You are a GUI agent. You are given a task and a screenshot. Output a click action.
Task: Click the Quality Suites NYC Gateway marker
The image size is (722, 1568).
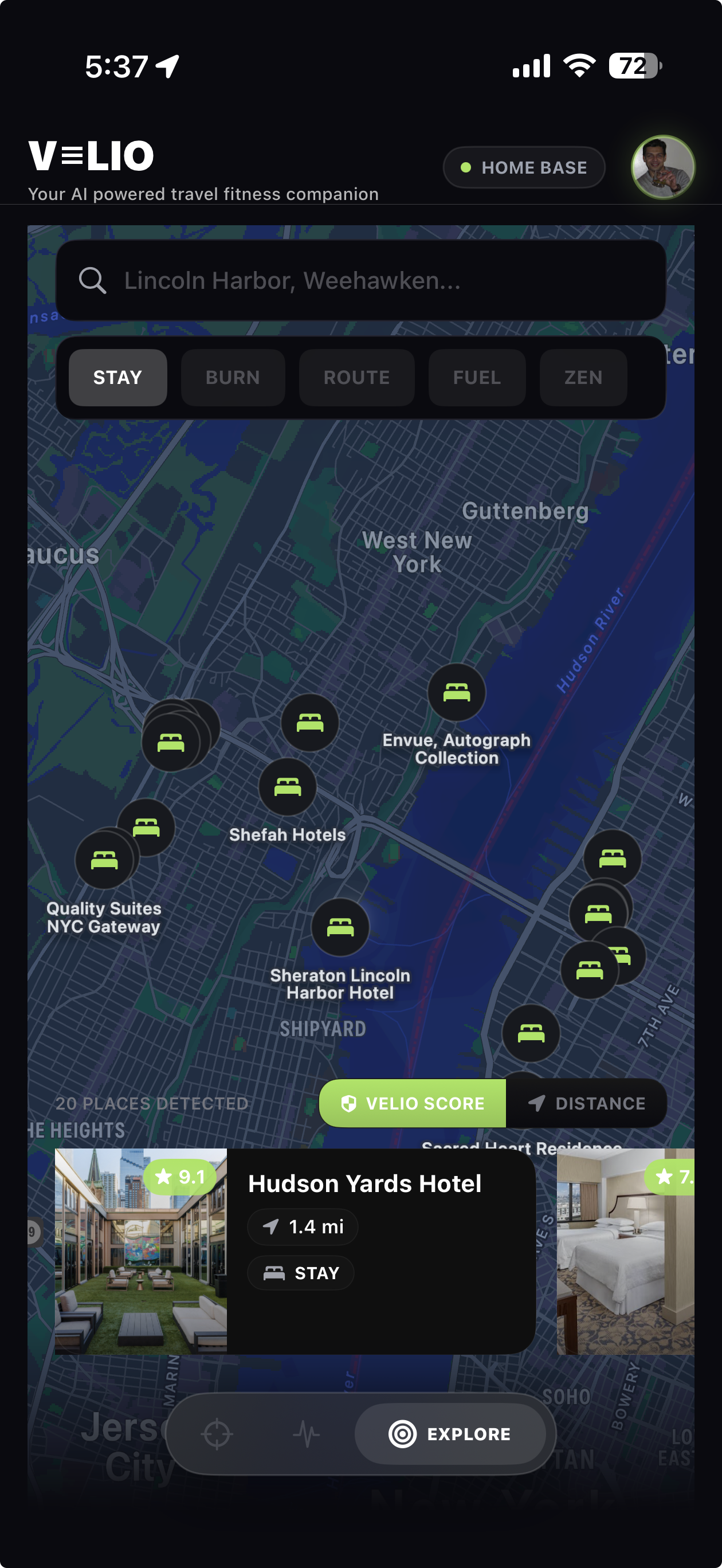[105, 860]
